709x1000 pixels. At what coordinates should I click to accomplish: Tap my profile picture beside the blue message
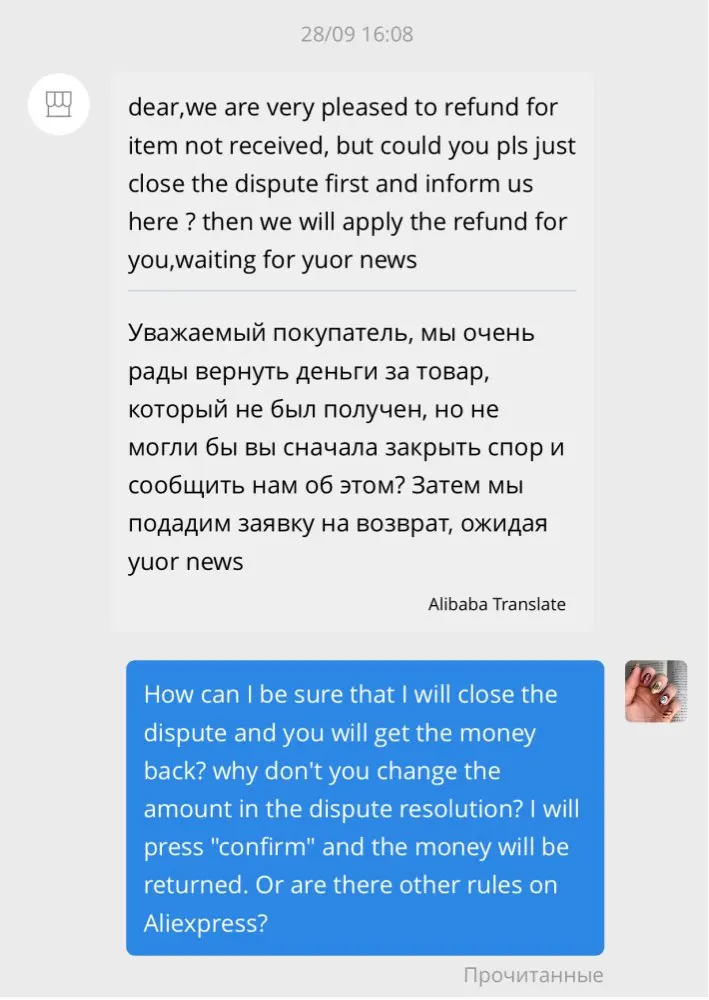coord(656,691)
